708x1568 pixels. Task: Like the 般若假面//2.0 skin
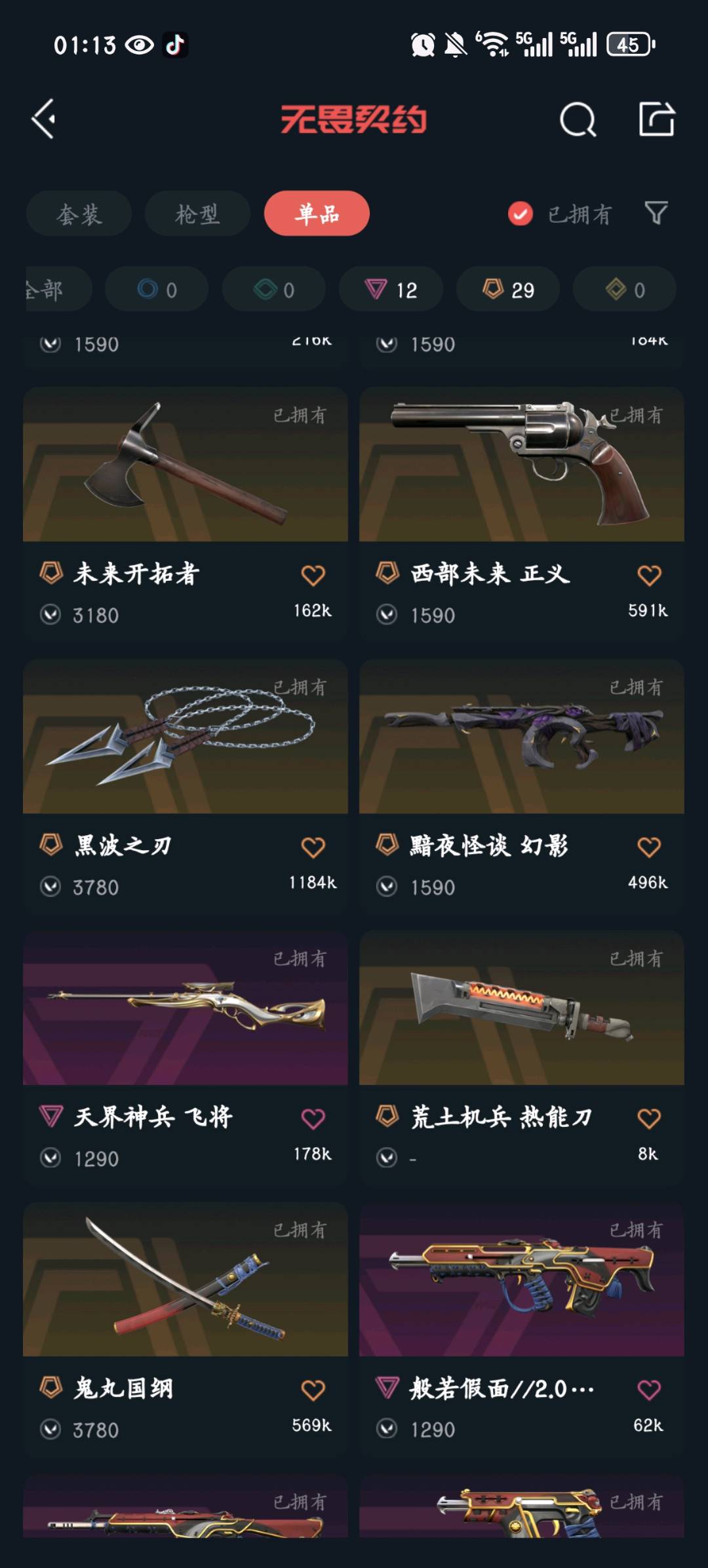[x=649, y=1390]
